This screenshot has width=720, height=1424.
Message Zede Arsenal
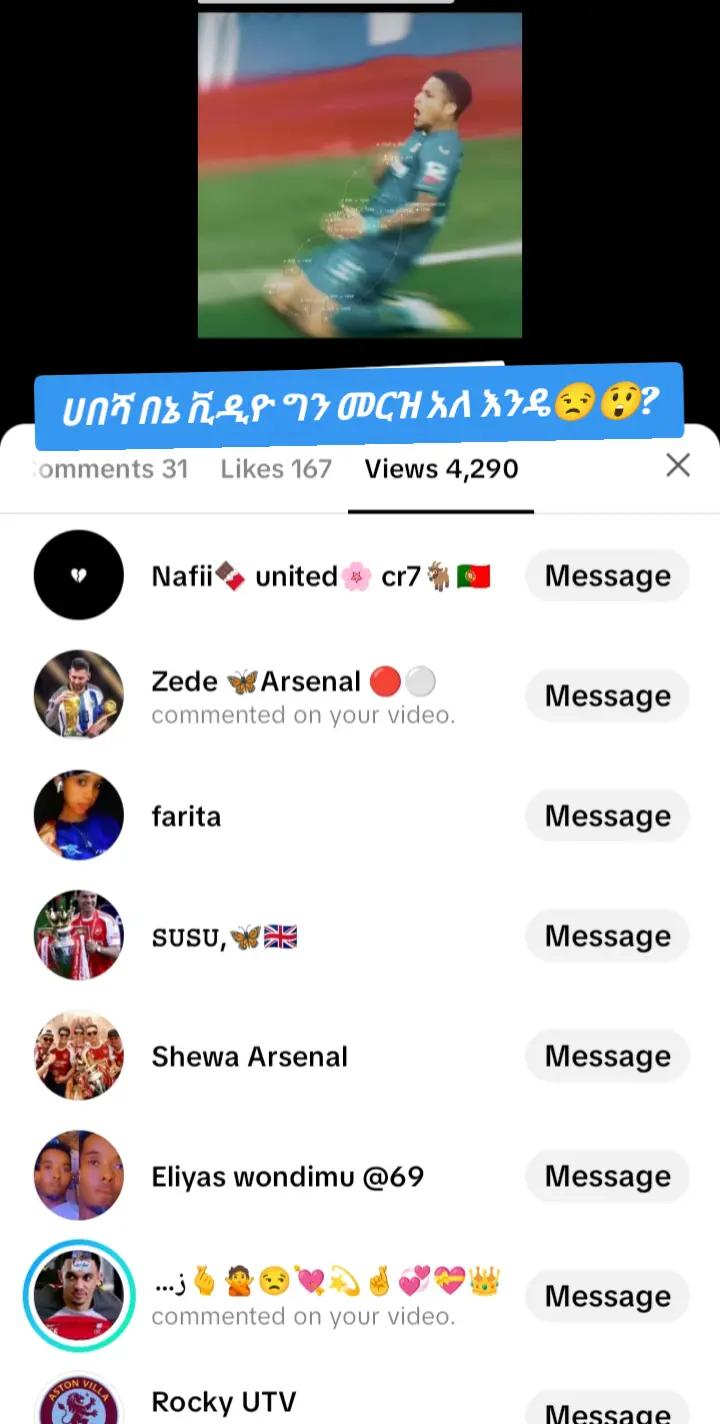coord(607,696)
